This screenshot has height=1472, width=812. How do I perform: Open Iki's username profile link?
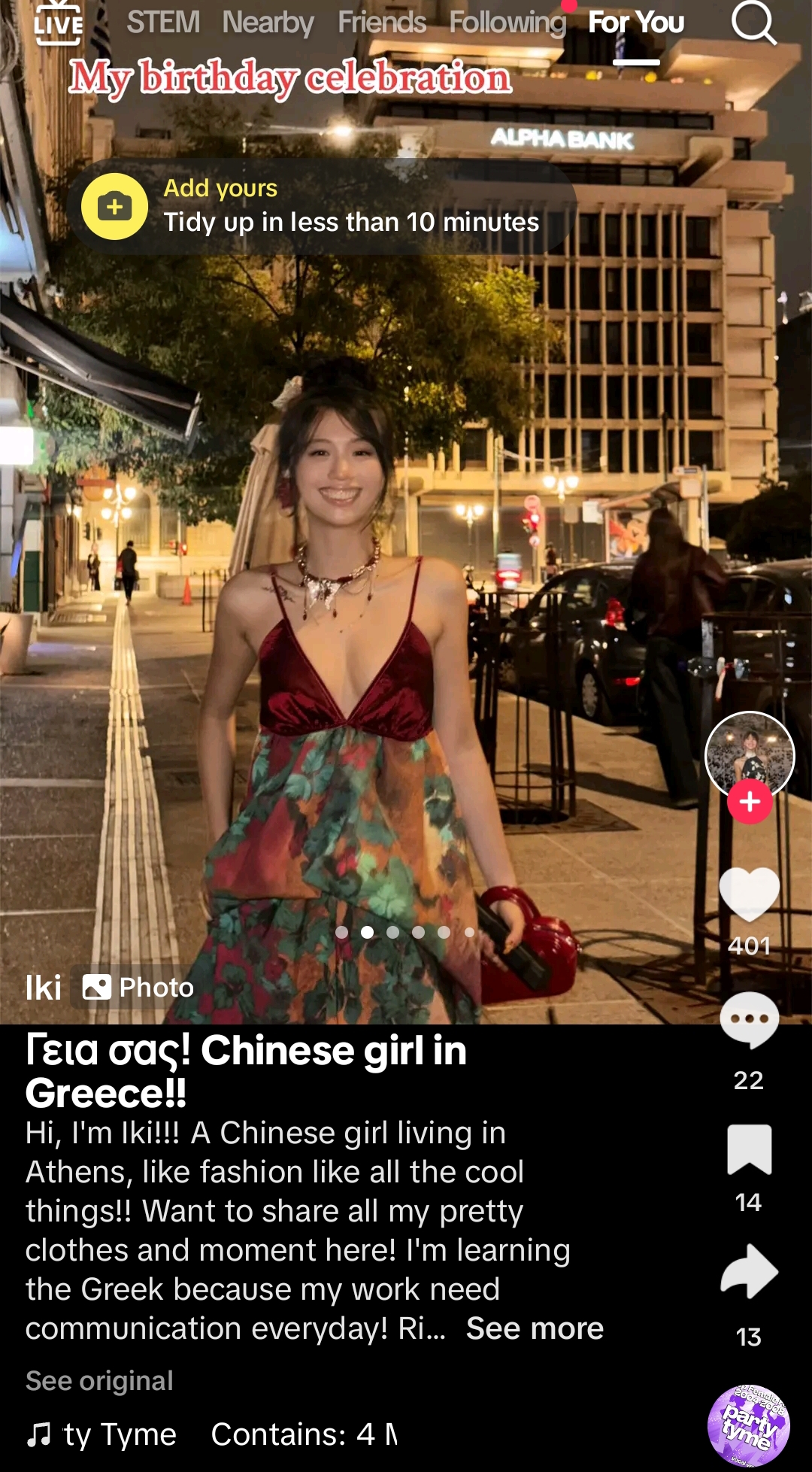43,988
